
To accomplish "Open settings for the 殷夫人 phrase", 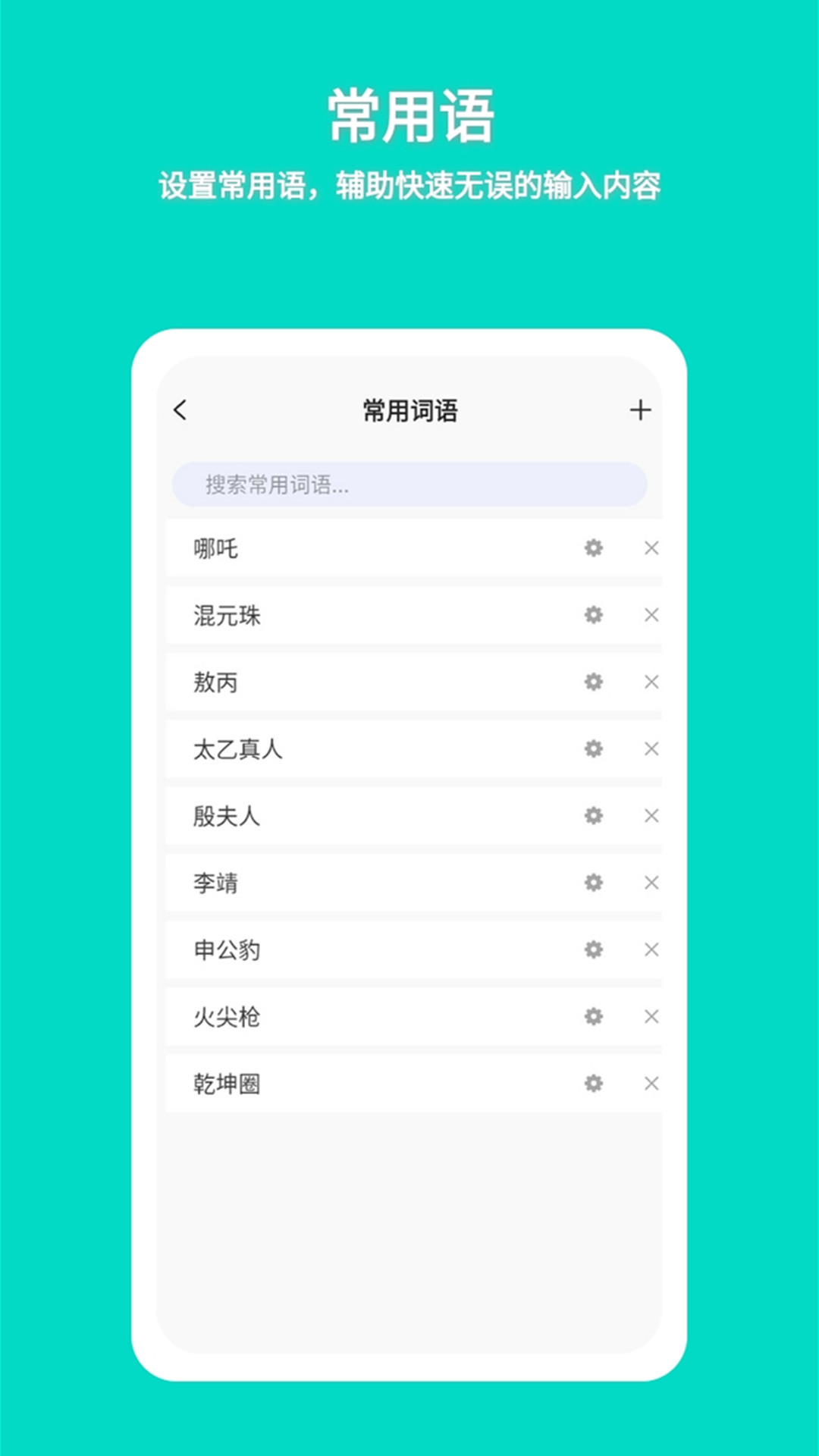I will (595, 817).
